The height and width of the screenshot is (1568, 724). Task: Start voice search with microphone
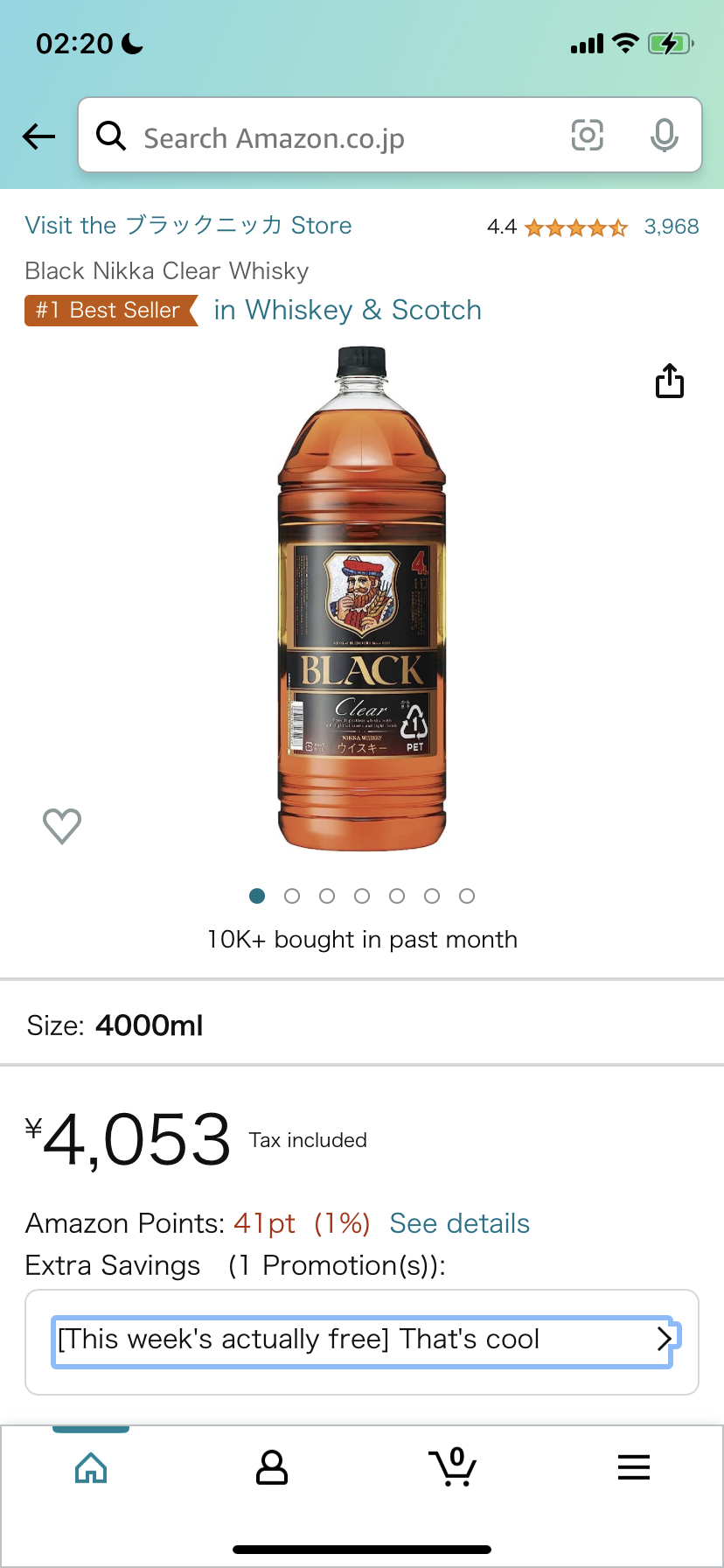coord(665,136)
